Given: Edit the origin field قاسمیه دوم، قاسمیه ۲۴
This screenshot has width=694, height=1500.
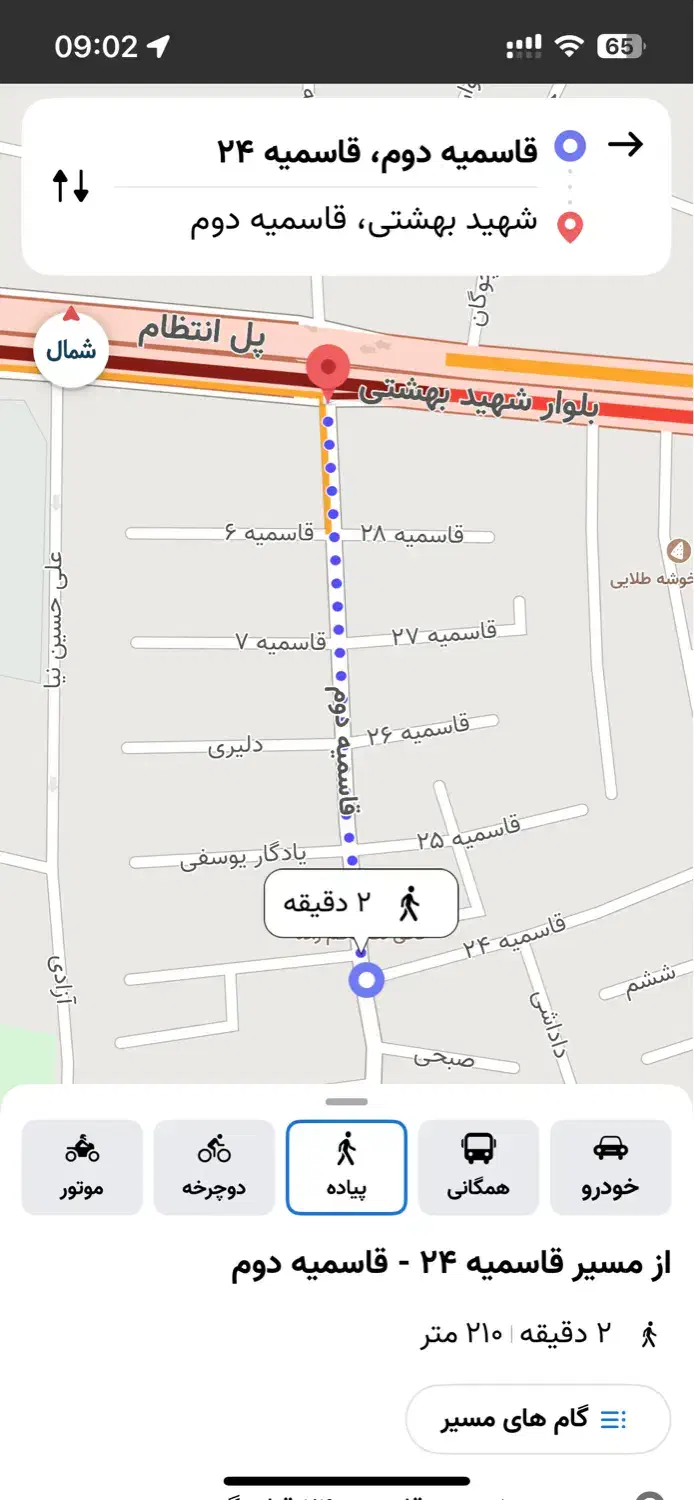Looking at the screenshot, I should point(378,150).
